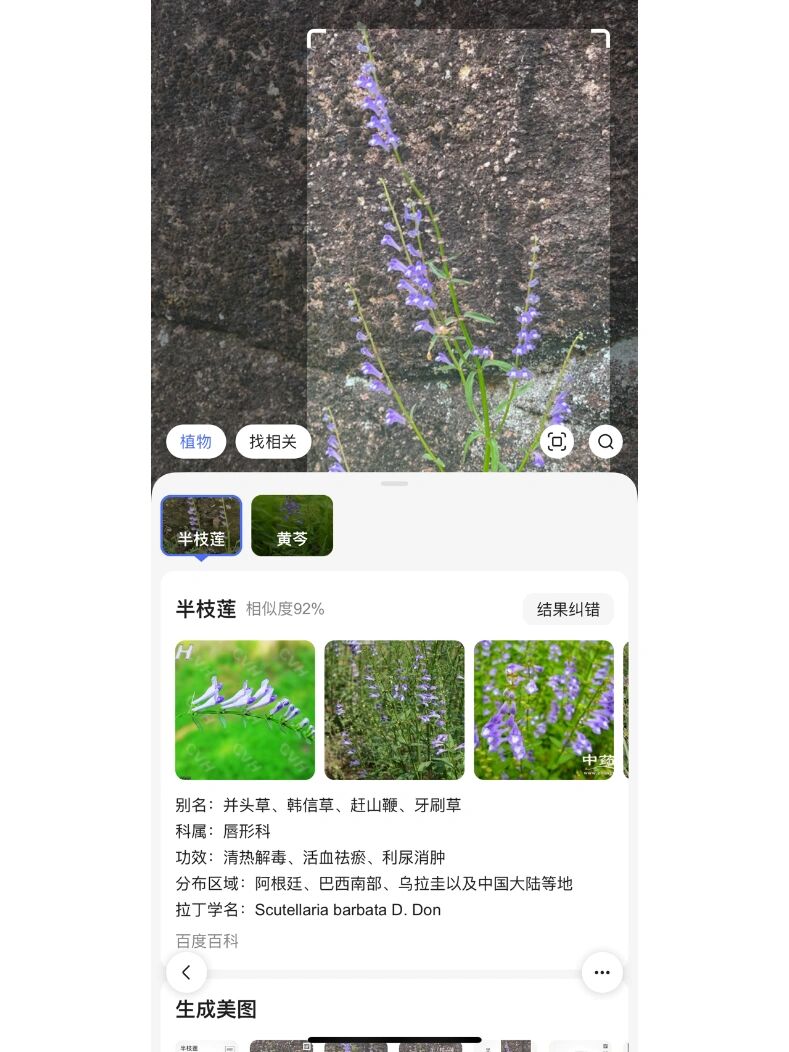Open search with the magnifier icon
This screenshot has height=1052, width=789.
click(x=606, y=441)
